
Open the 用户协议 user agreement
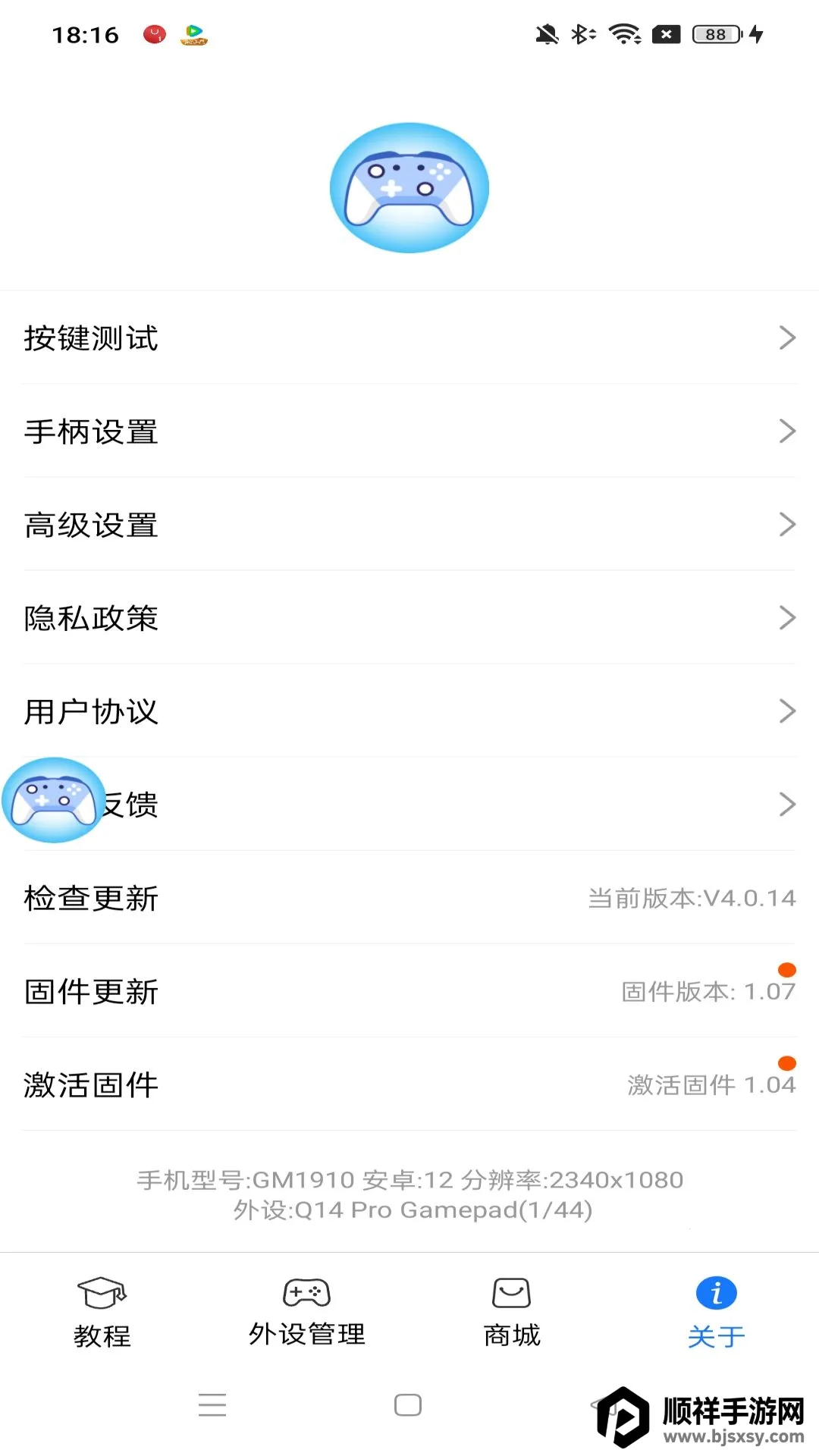[x=409, y=711]
